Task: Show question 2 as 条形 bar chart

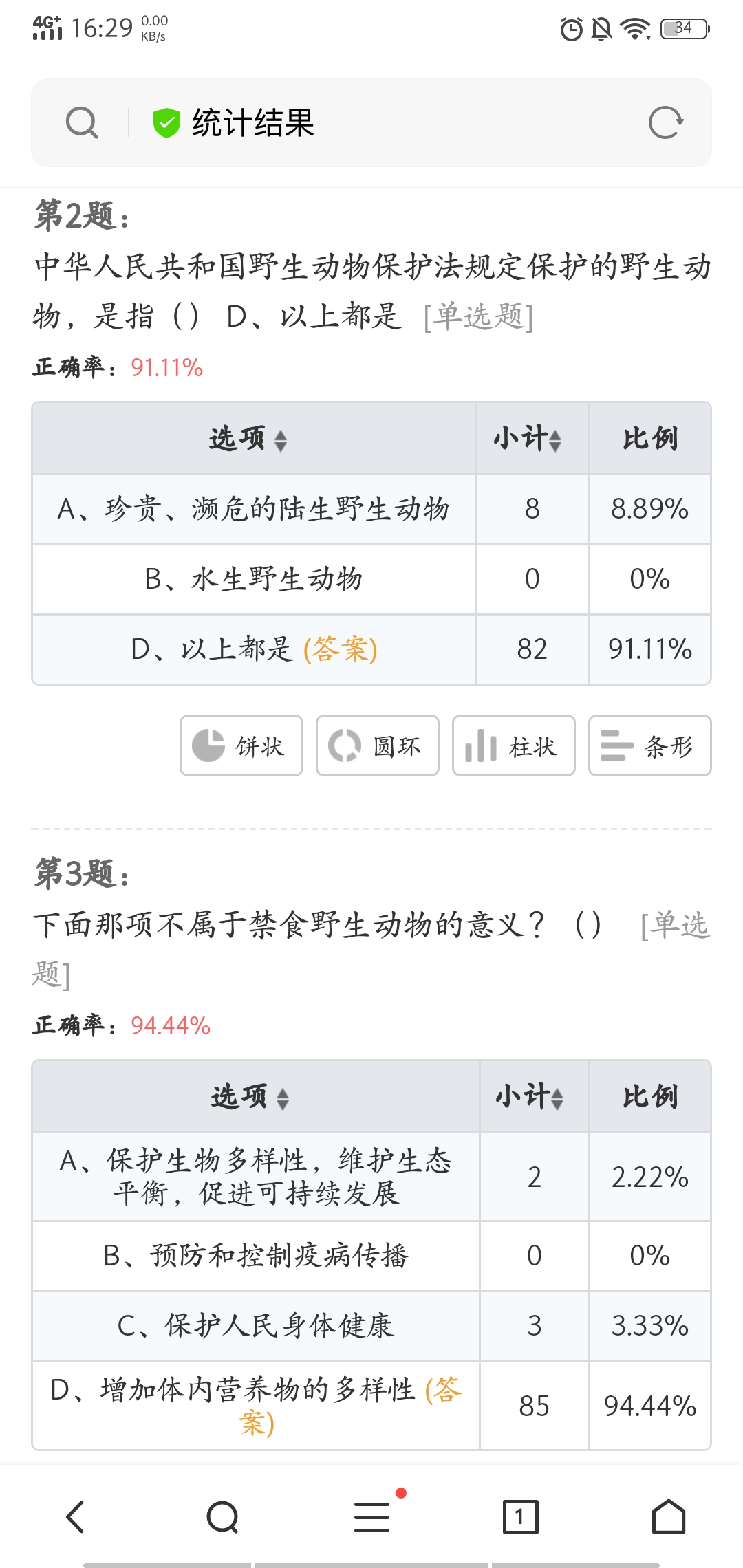Action: [x=649, y=745]
